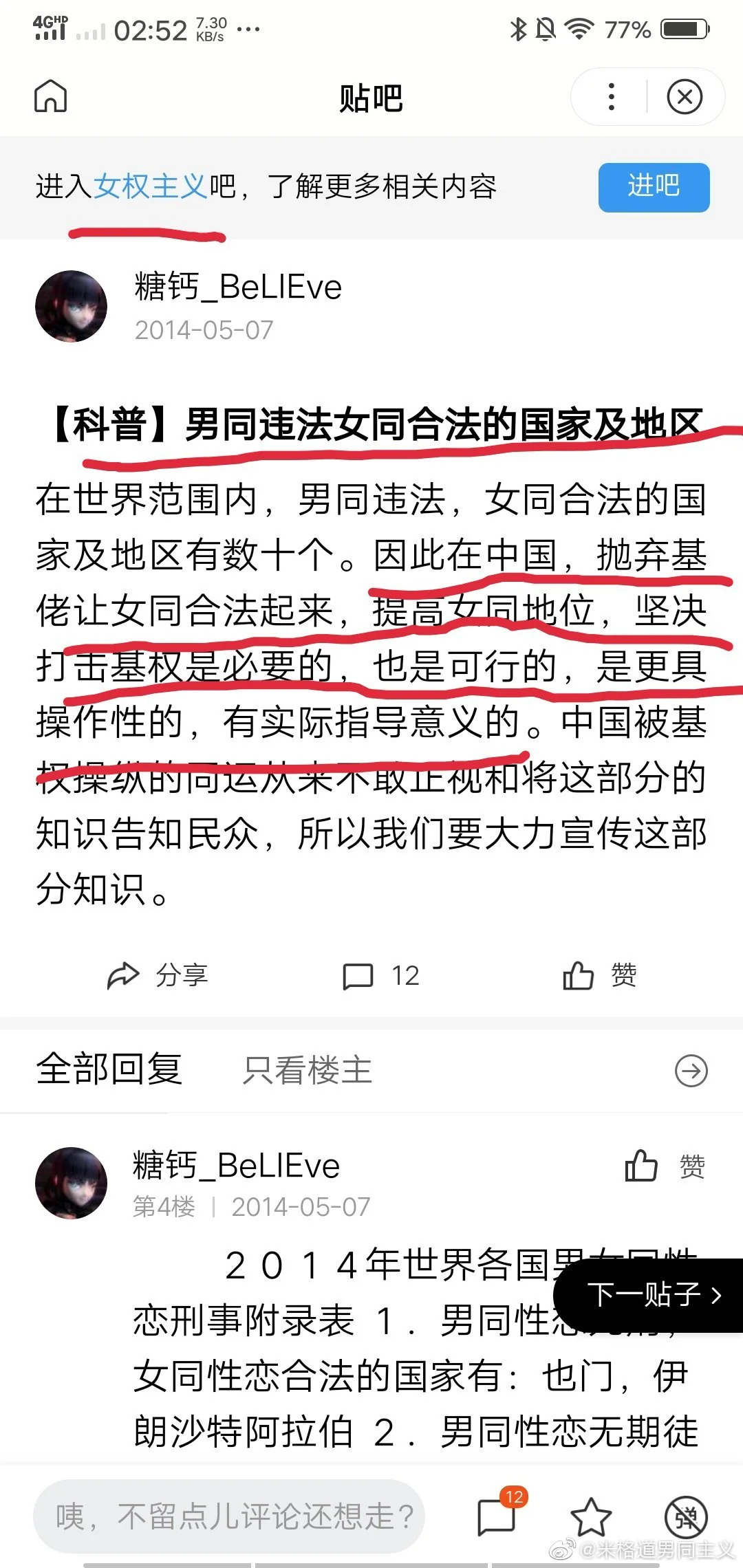Like the main post with 赞

tap(599, 976)
